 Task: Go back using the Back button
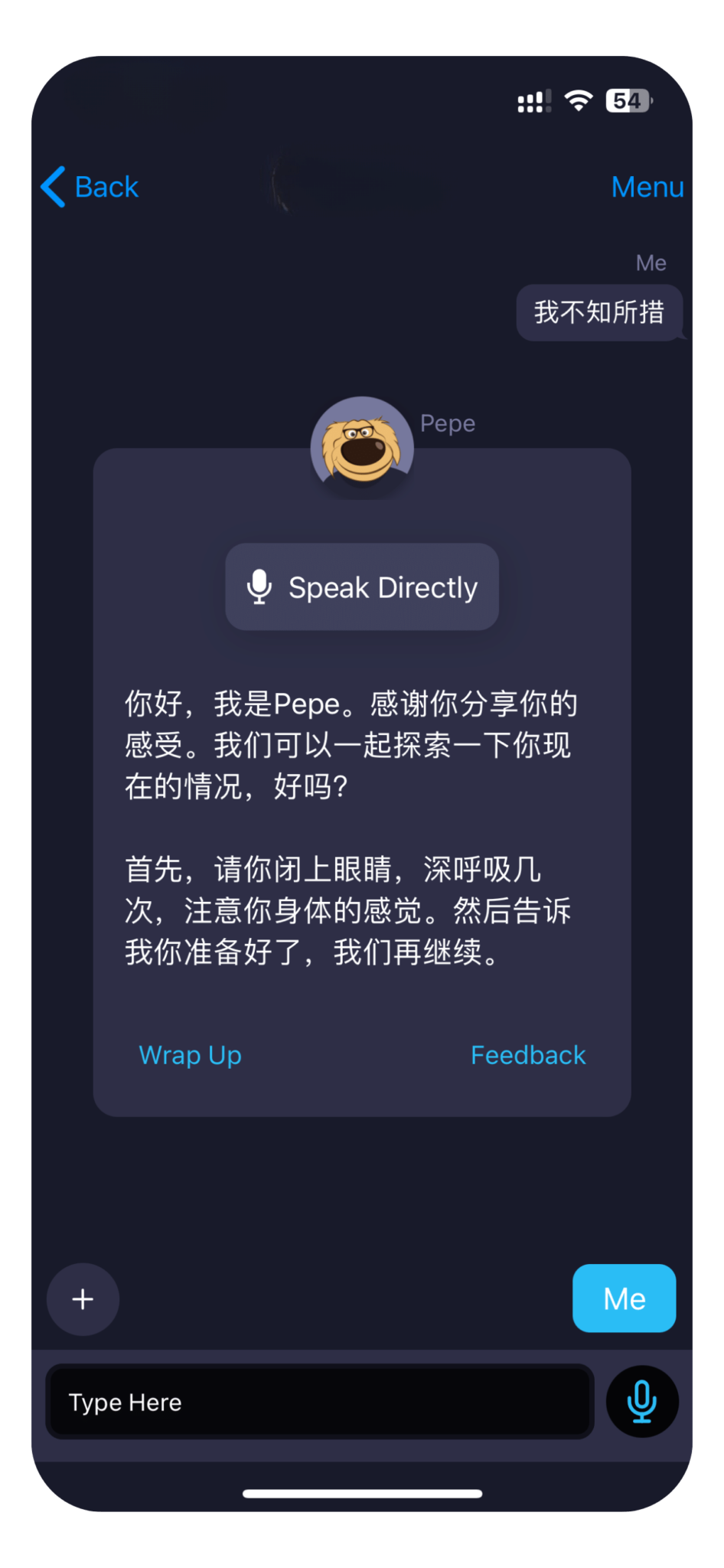click(90, 187)
